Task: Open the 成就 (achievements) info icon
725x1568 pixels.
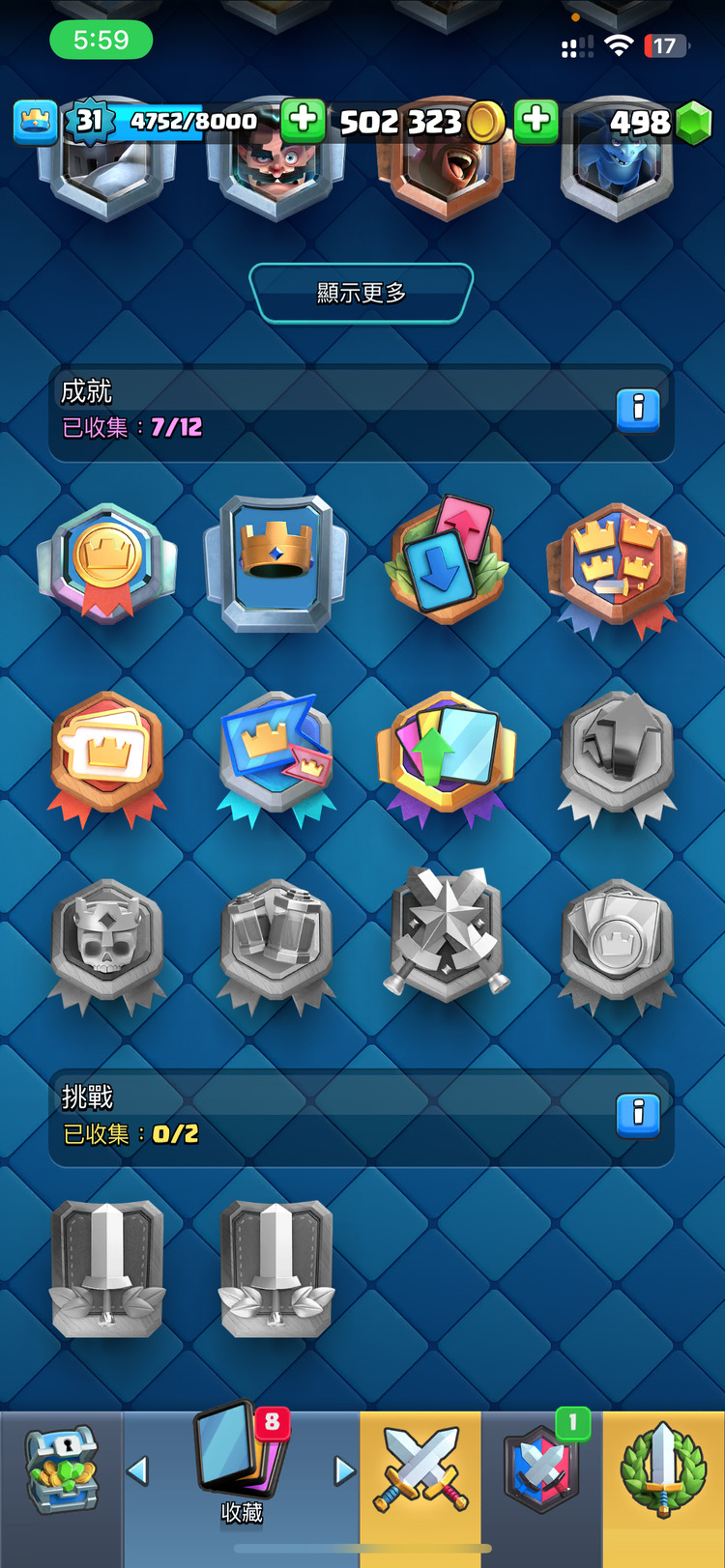Action: (638, 410)
